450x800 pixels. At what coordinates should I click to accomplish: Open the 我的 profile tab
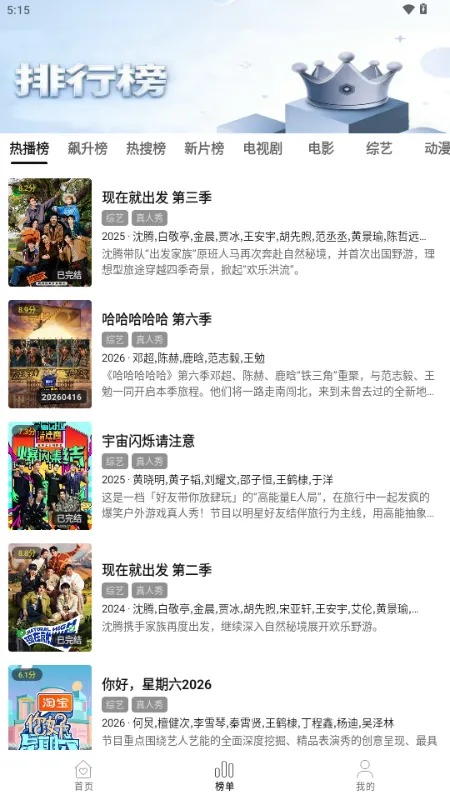pyautogui.click(x=365, y=776)
